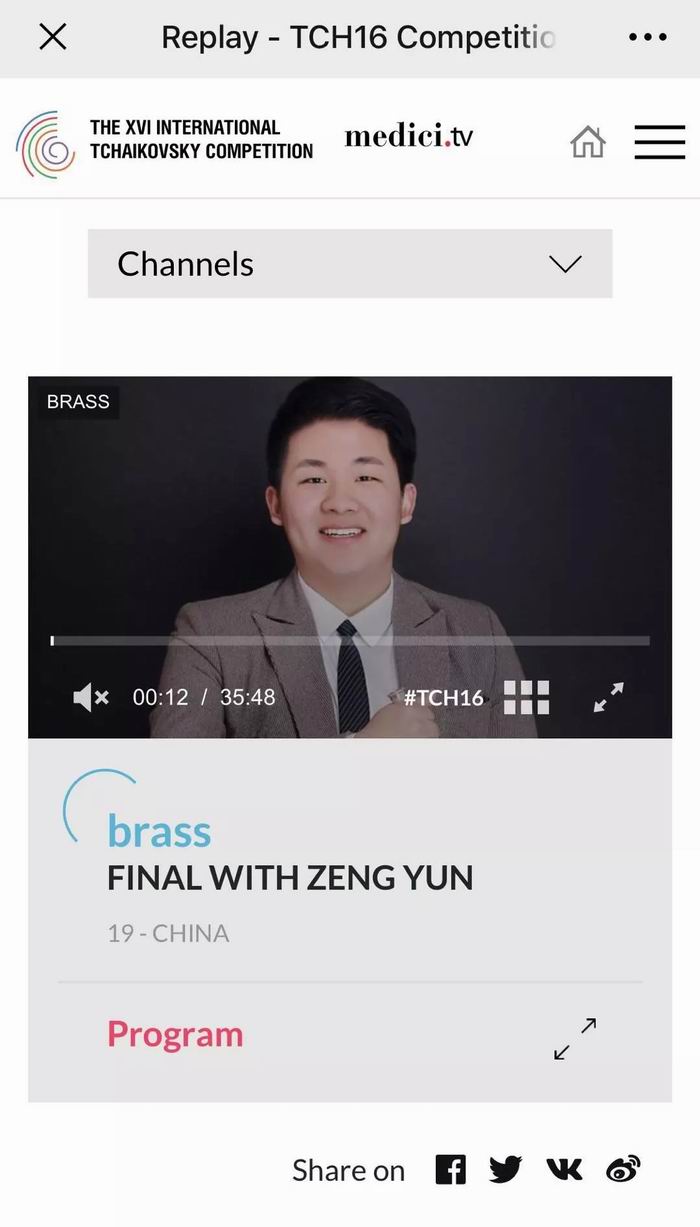This screenshot has height=1227, width=700.
Task: Close the in-app browser page
Action: click(x=52, y=38)
